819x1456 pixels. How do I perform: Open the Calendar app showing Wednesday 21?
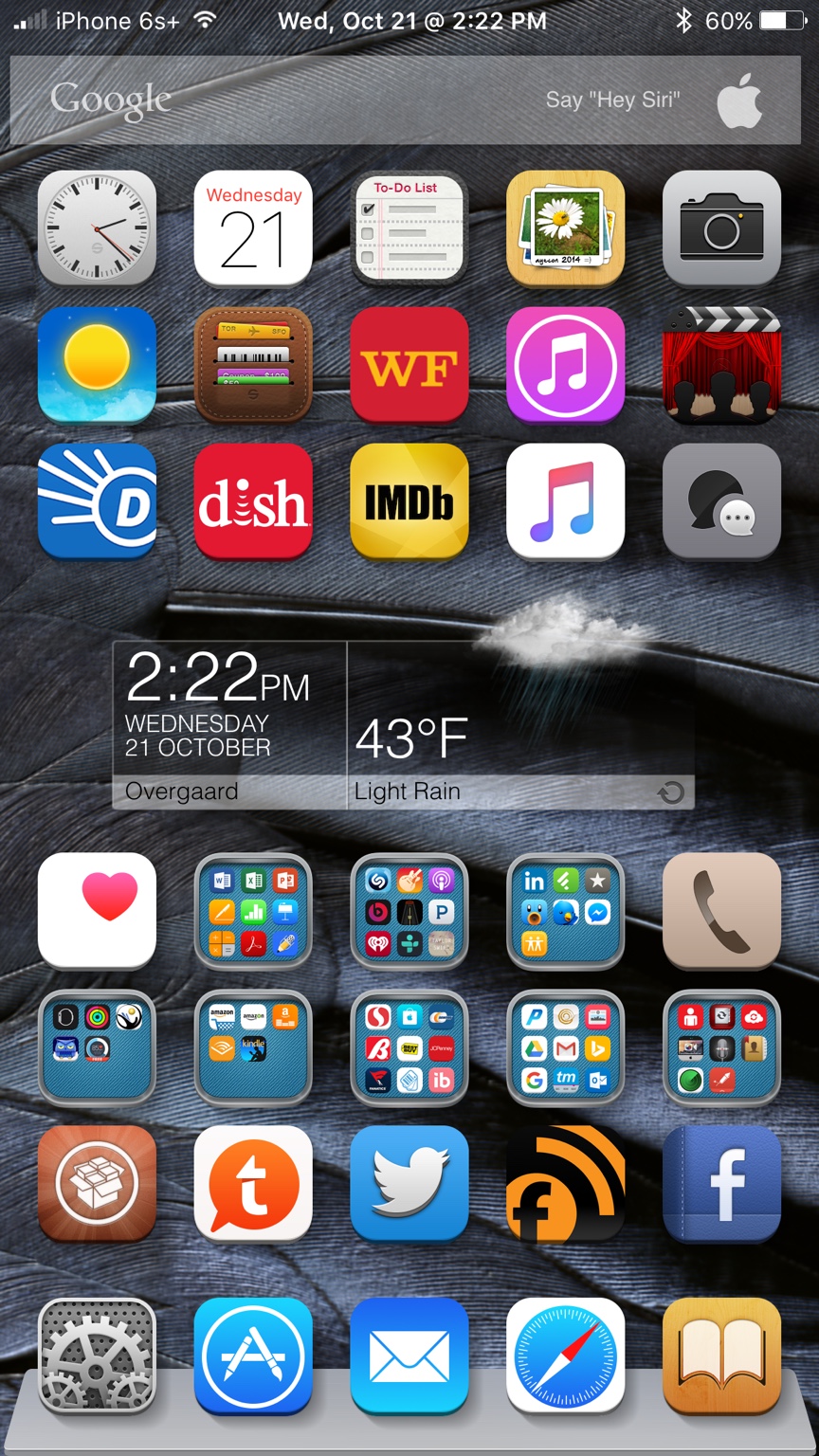pyautogui.click(x=253, y=228)
